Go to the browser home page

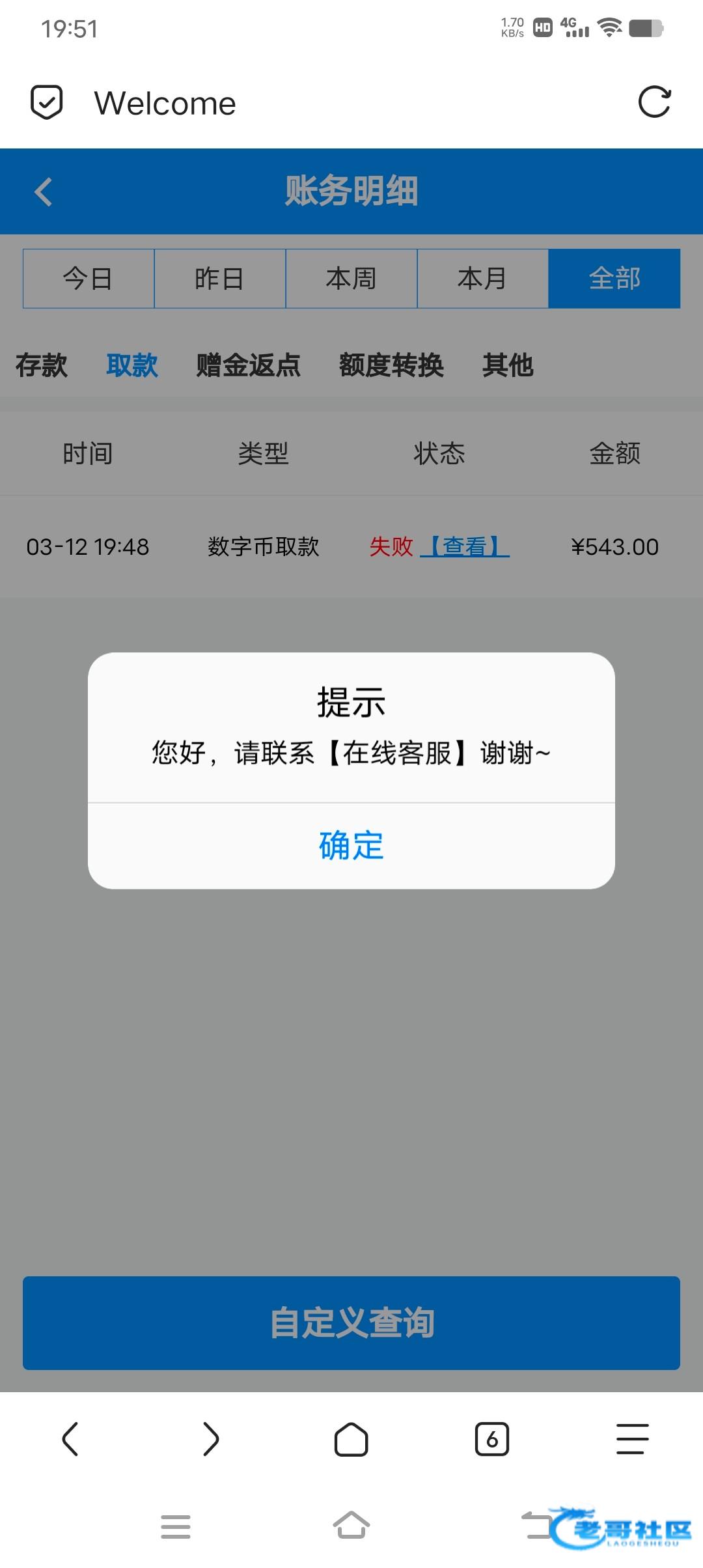(x=351, y=1439)
